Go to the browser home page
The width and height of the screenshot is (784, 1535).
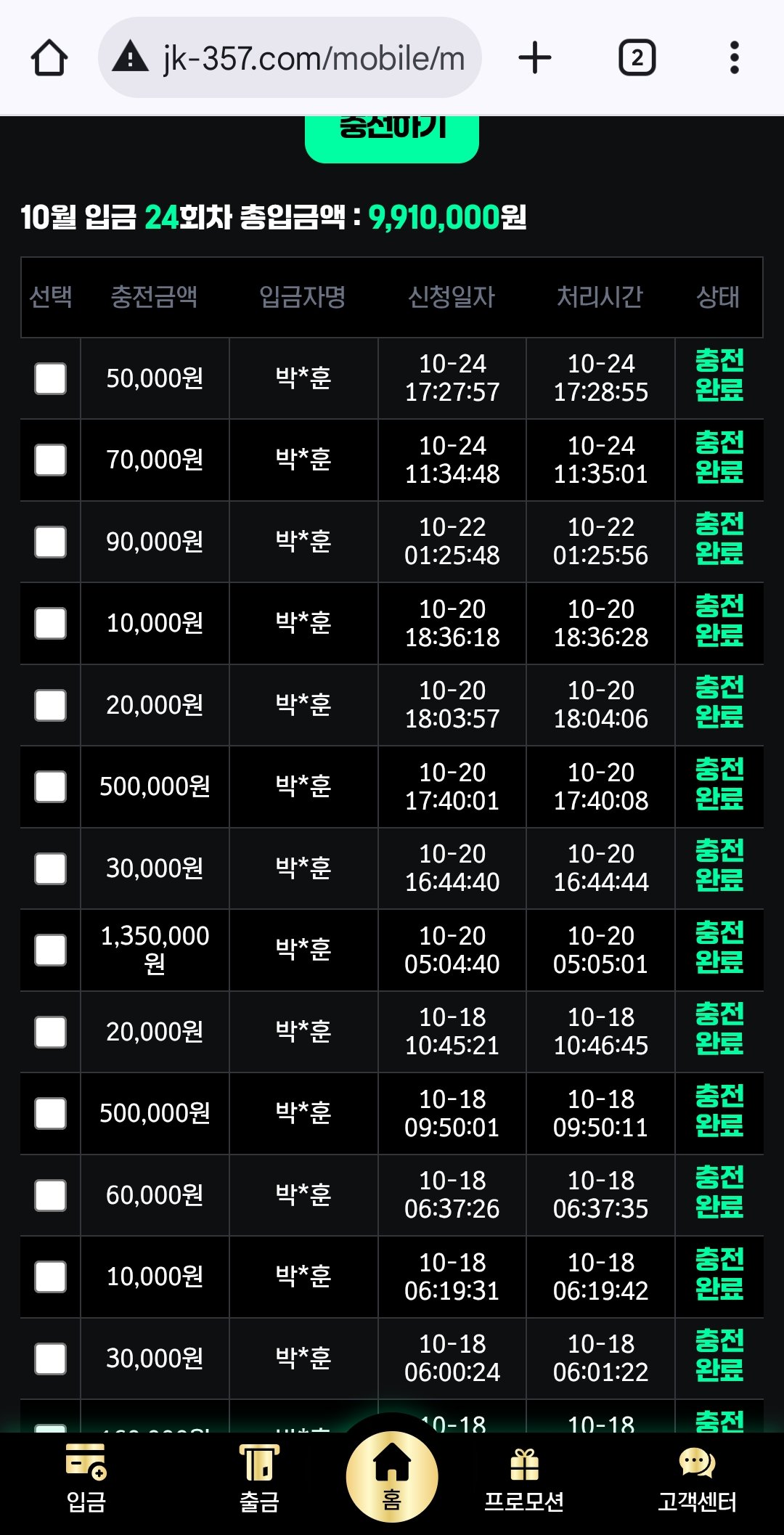tap(49, 58)
